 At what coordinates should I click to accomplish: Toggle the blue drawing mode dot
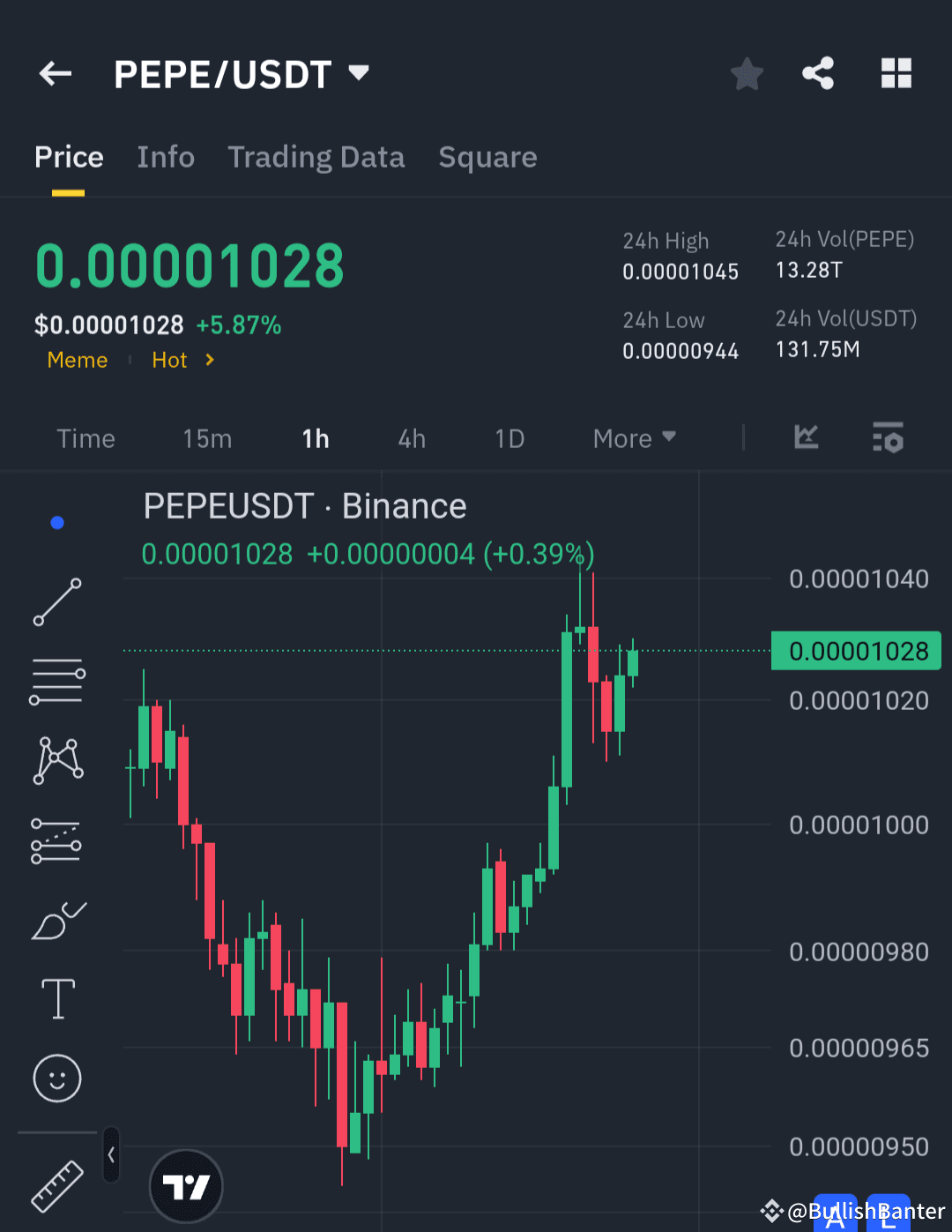(56, 522)
